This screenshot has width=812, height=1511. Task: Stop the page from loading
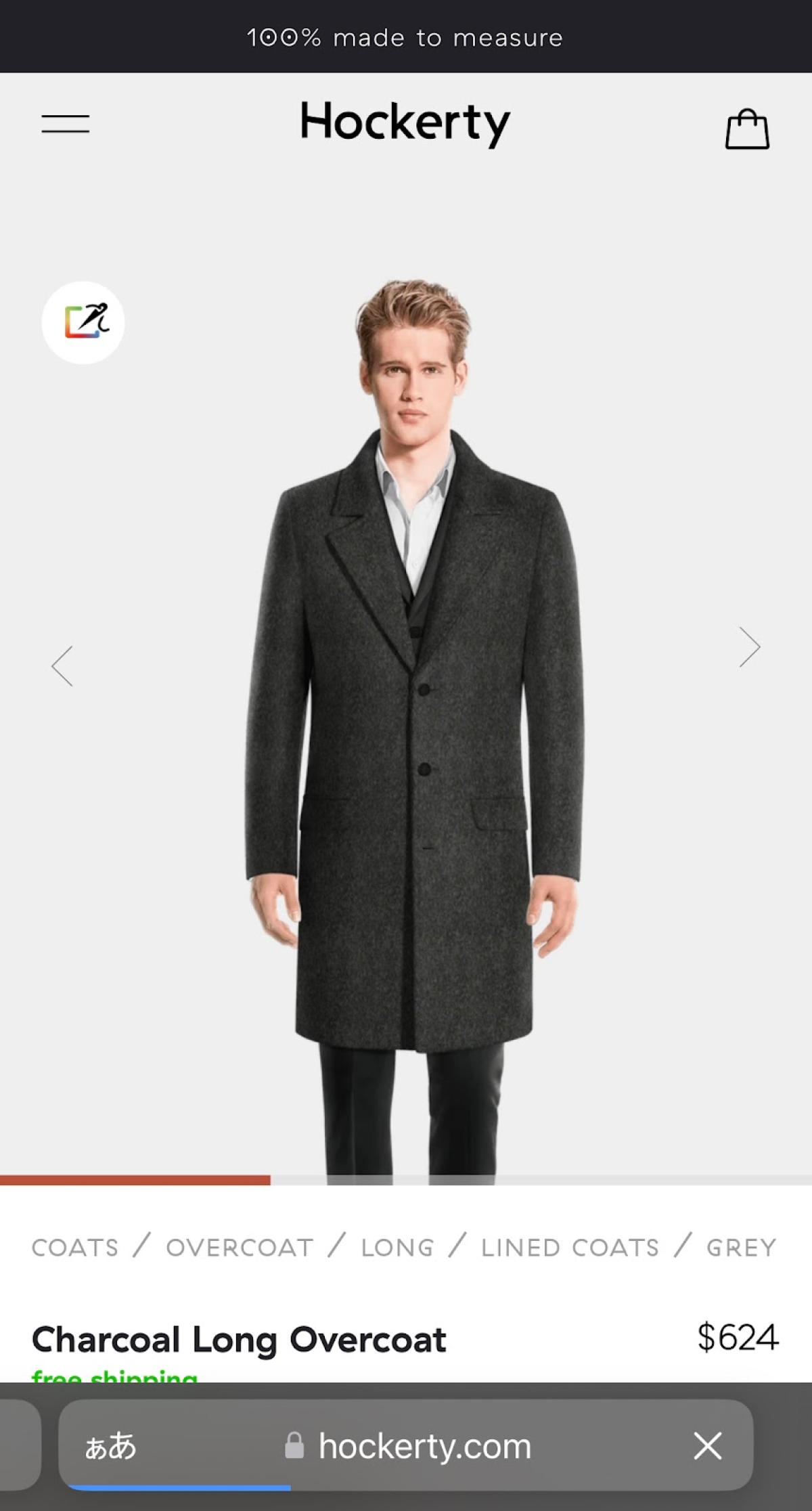click(x=708, y=1446)
